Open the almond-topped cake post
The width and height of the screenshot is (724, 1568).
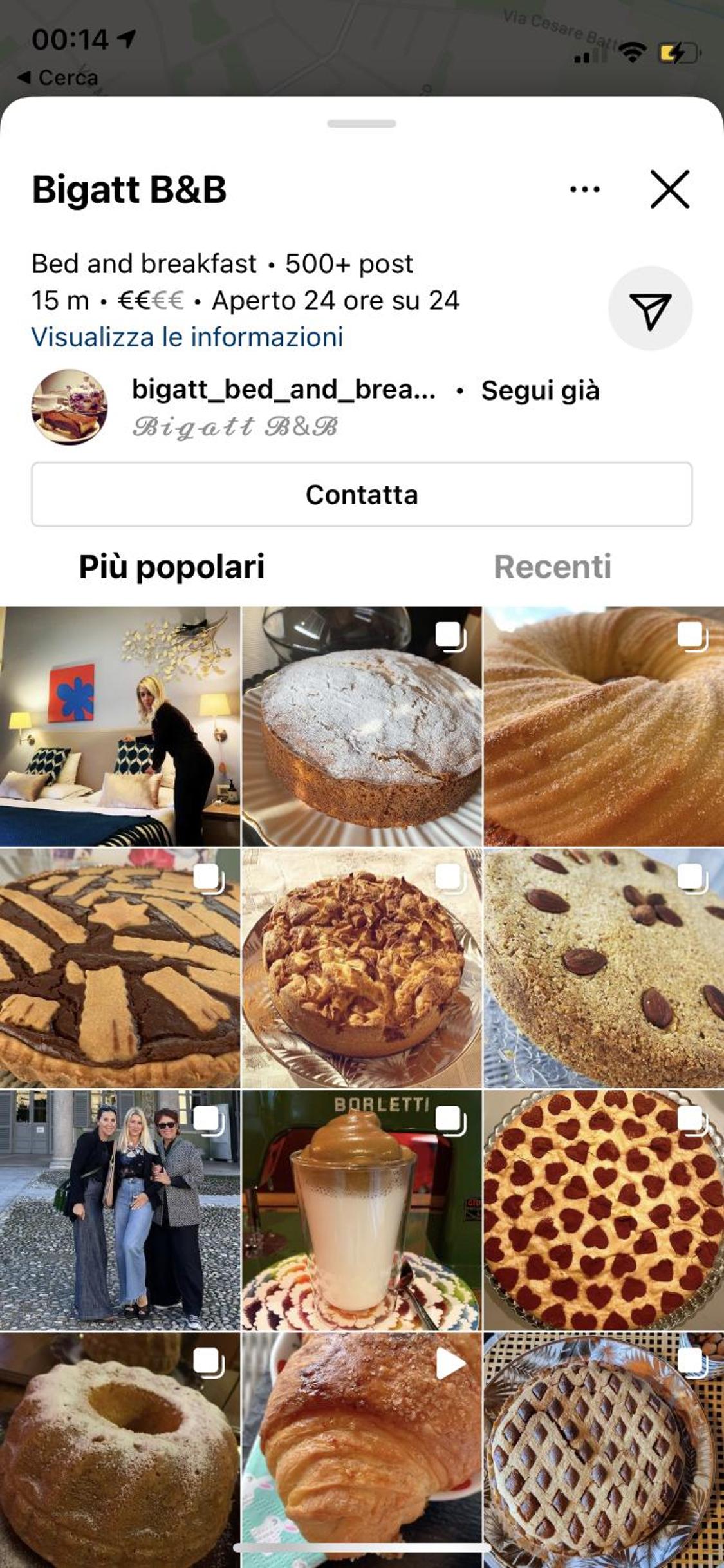[604, 968]
